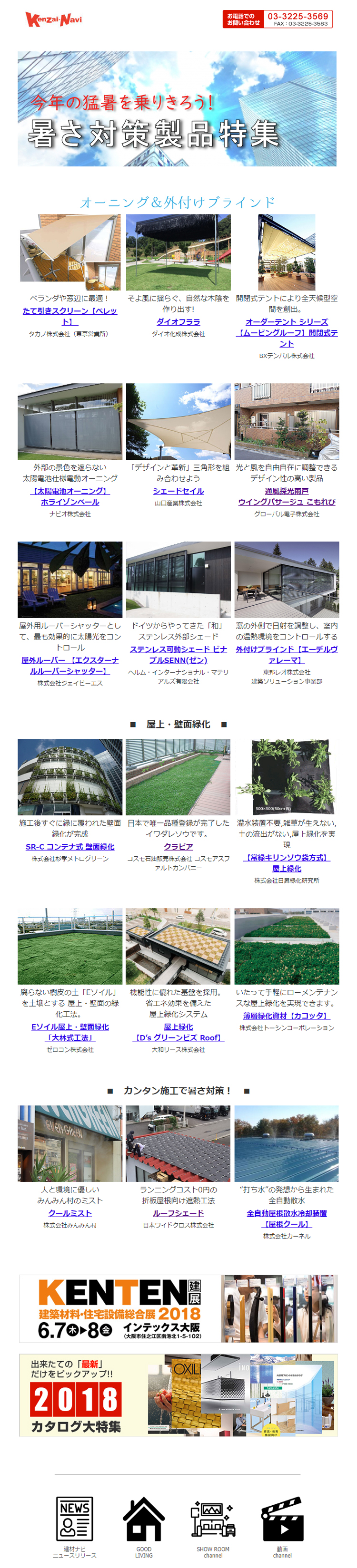Open the クールミスト link
357x1568 pixels.
[70, 1213]
